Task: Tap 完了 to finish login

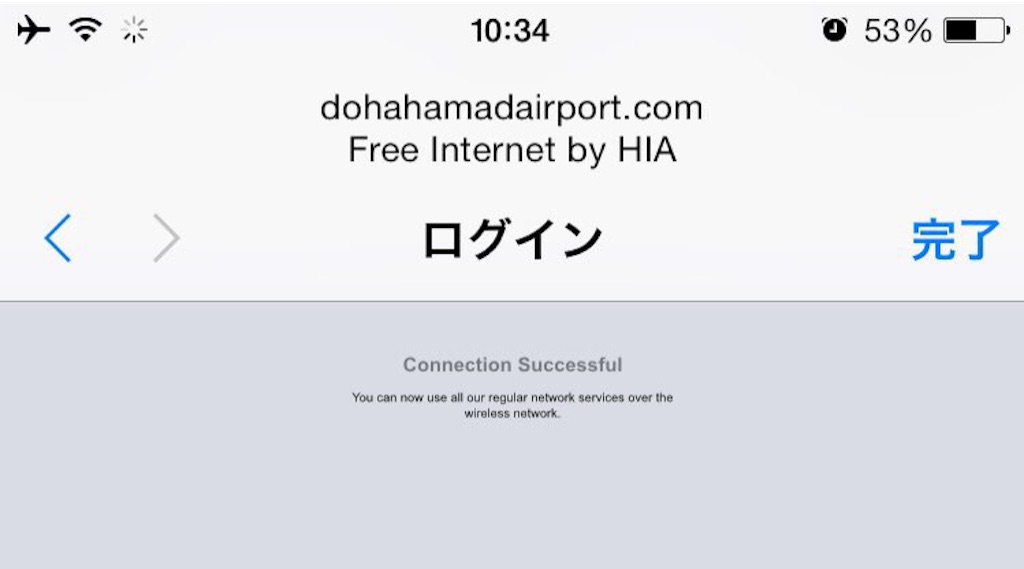Action: [955, 240]
